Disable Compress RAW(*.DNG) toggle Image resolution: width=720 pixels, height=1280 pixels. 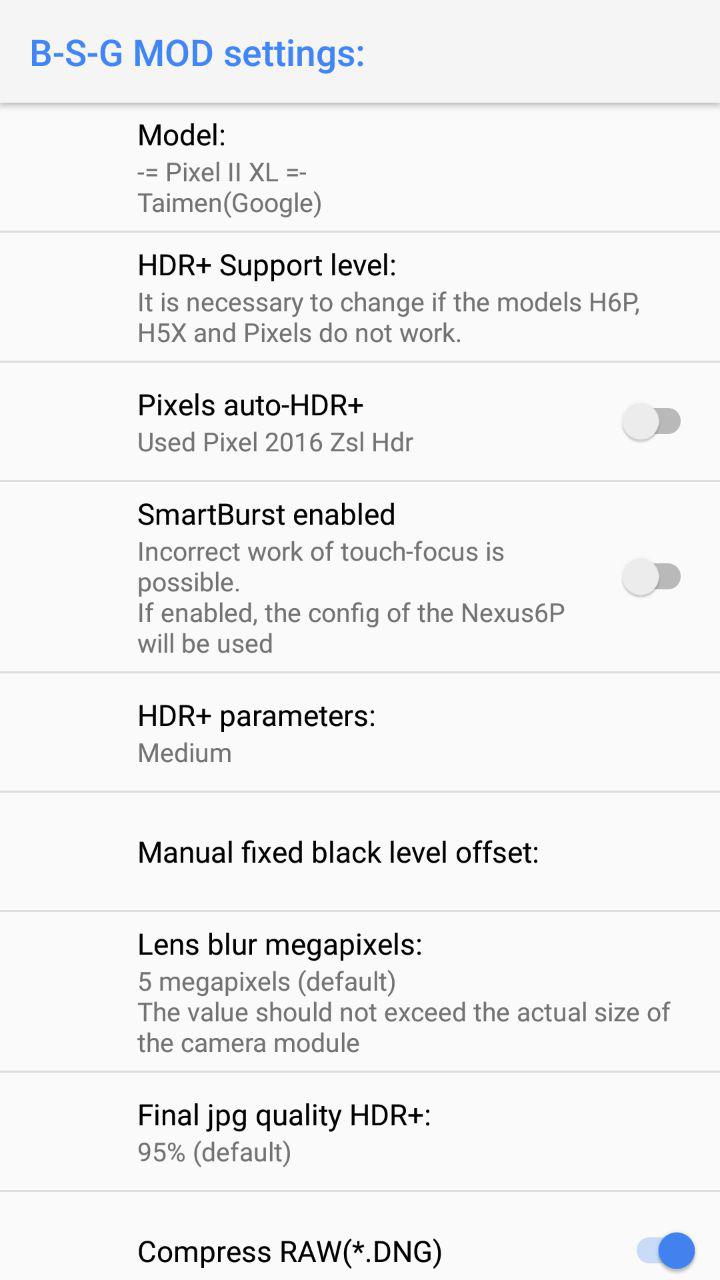tap(666, 1250)
